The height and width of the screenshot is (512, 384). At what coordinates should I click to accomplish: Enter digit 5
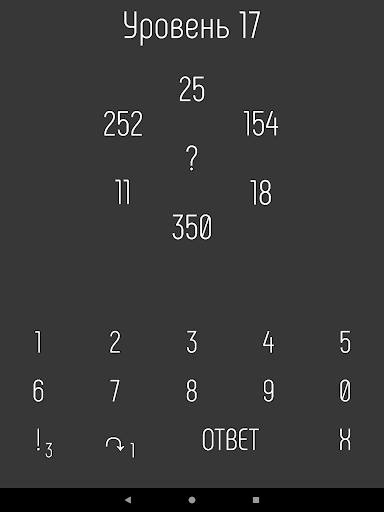pos(345,342)
